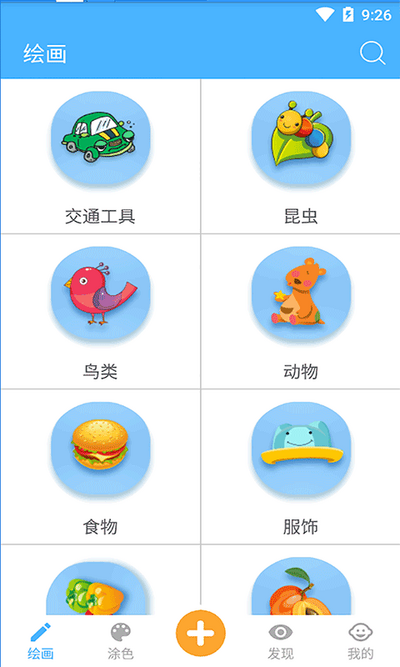Tap the orange plus button
The height and width of the screenshot is (667, 400).
point(200,633)
